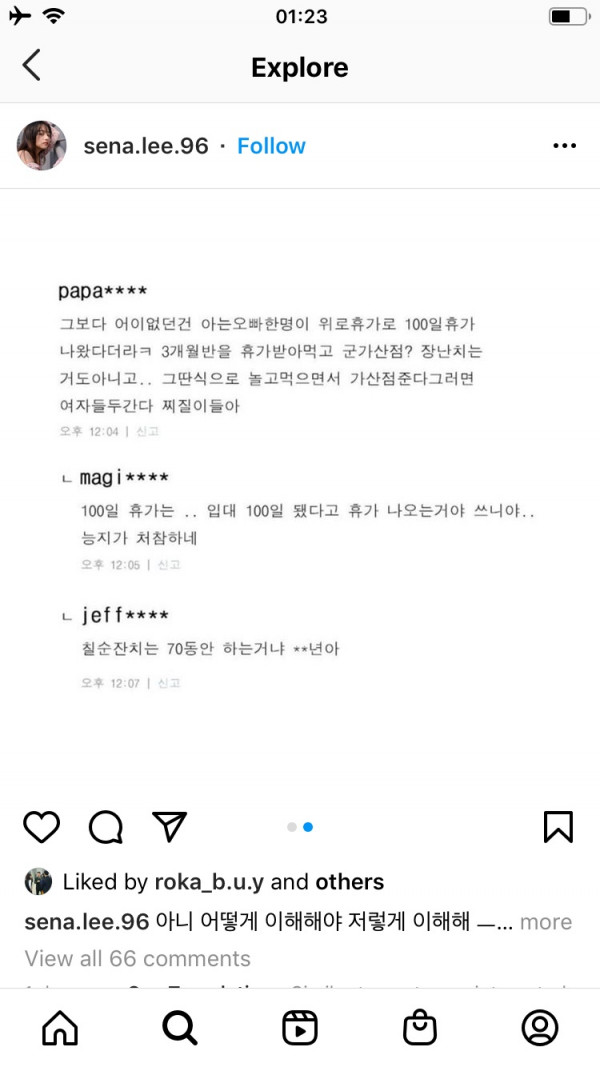Open sena.lee.96 profile picture
The height and width of the screenshot is (1067, 600).
pyautogui.click(x=42, y=146)
